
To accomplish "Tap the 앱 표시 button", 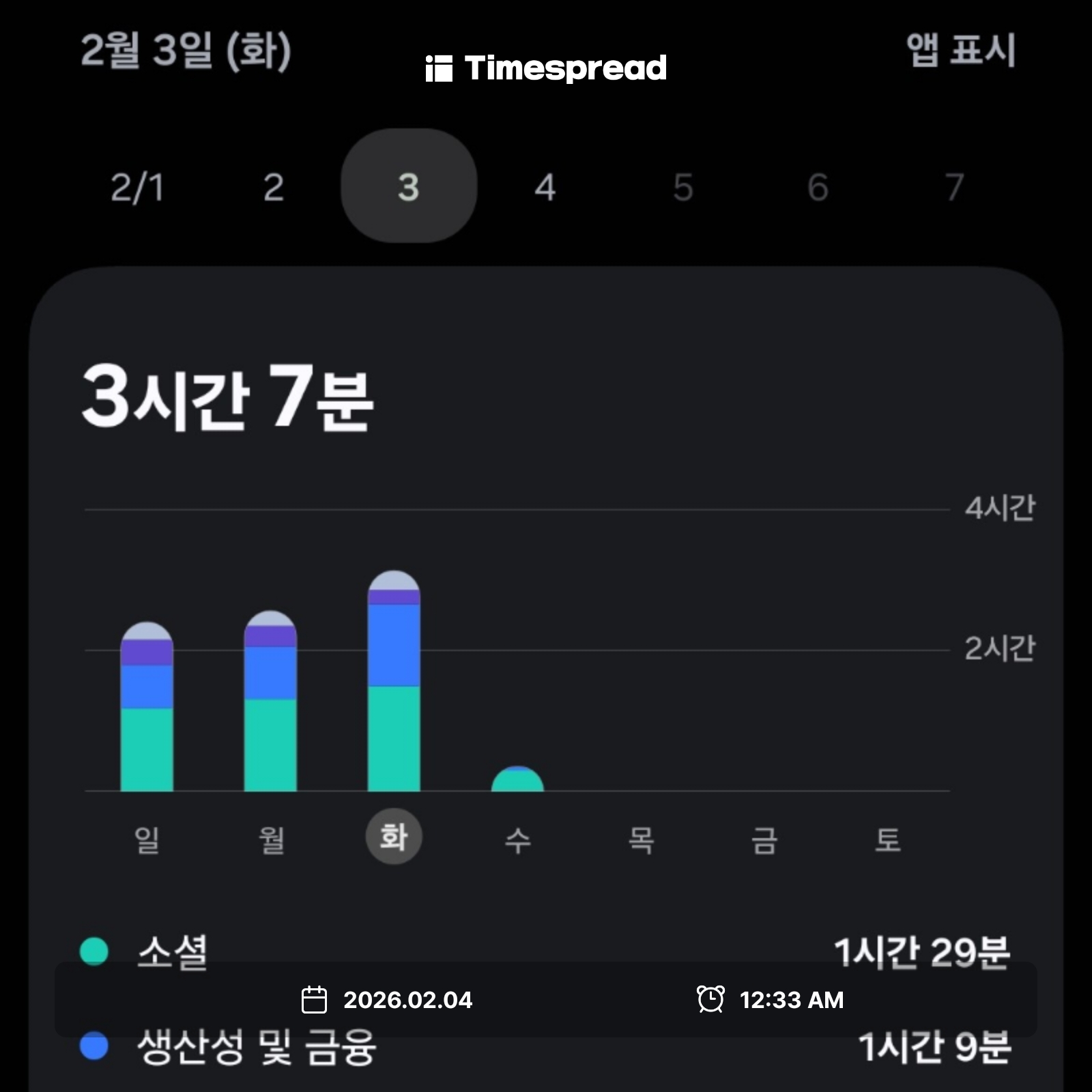I will tap(960, 51).
